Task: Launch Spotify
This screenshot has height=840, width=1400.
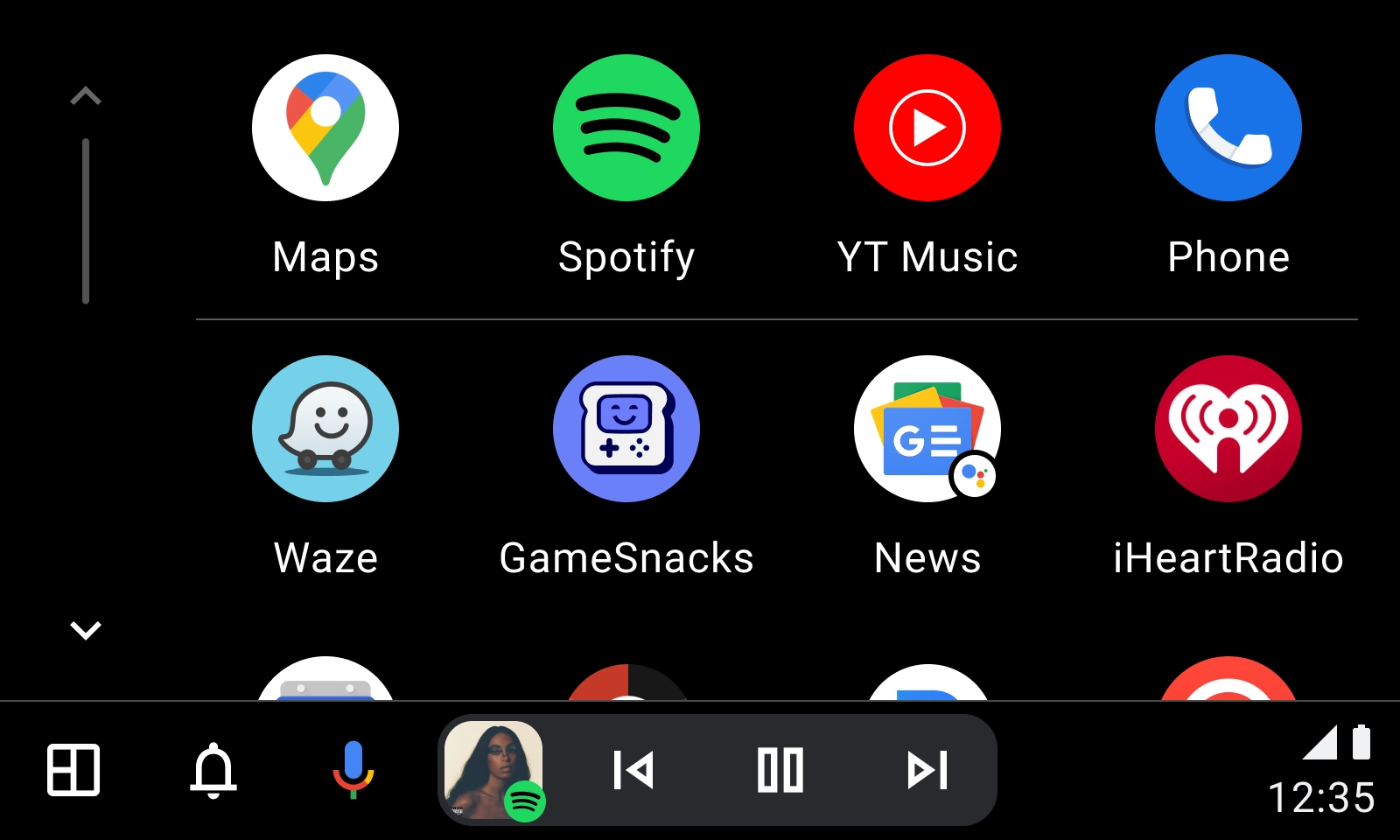Action: (626, 129)
